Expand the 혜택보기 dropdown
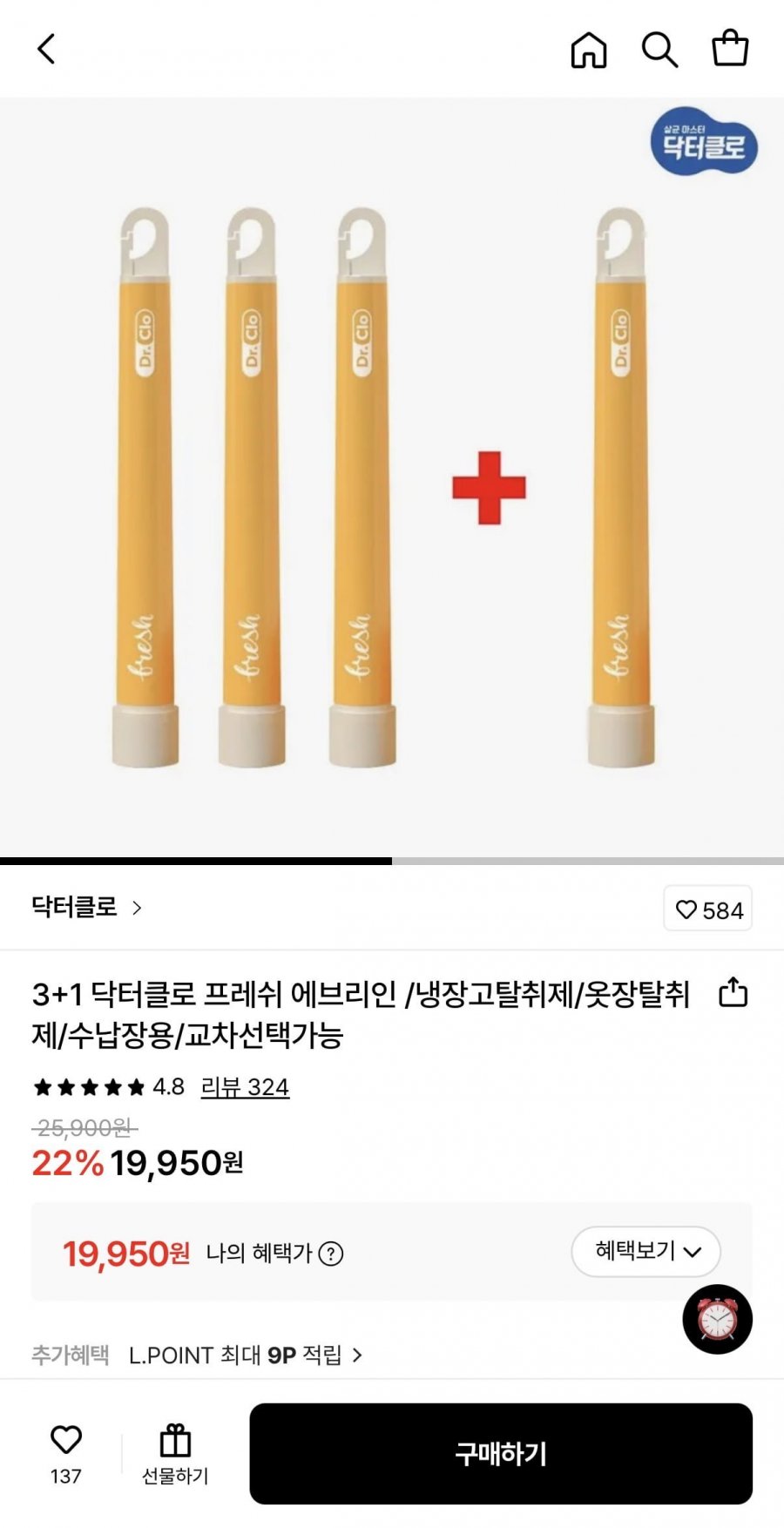Image resolution: width=784 pixels, height=1528 pixels. [645, 1252]
